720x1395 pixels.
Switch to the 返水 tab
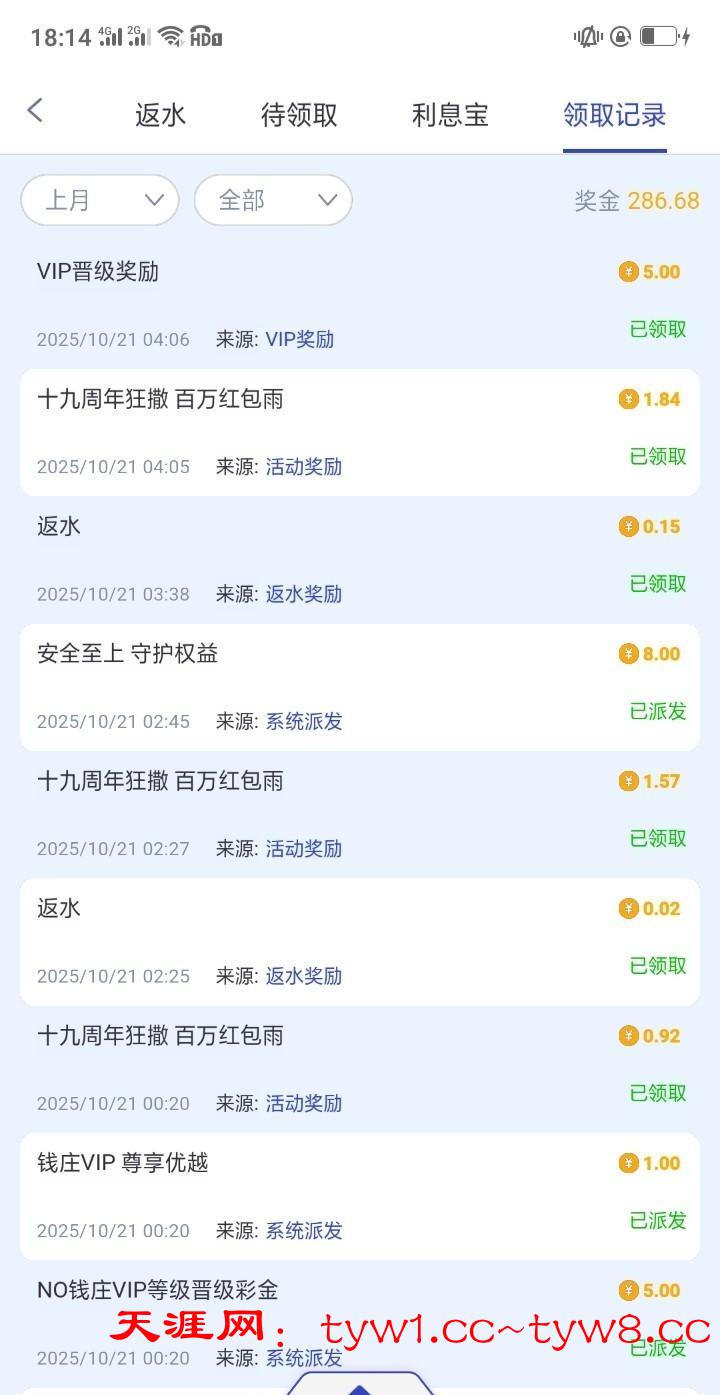pyautogui.click(x=160, y=115)
